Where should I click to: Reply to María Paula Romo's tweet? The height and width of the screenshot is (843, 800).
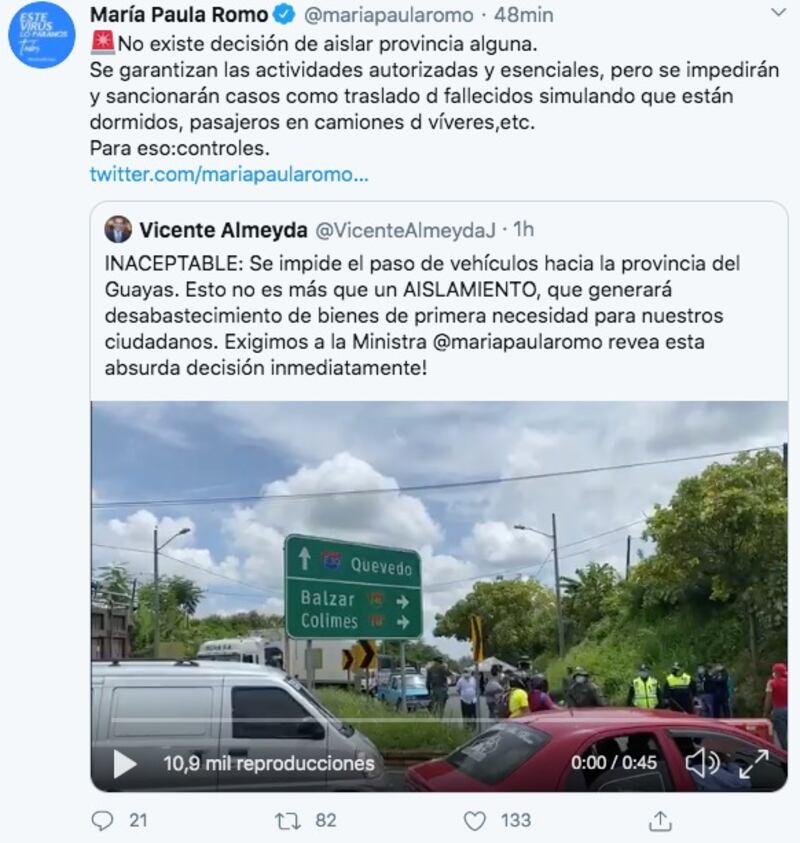click(103, 820)
